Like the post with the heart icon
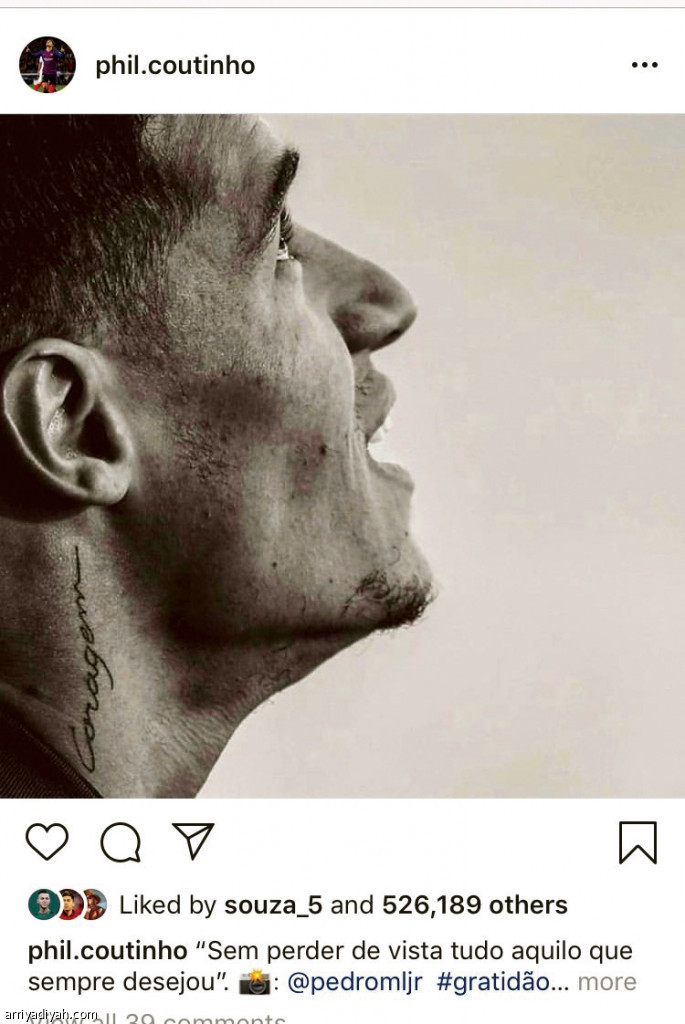This screenshot has width=685, height=1024. pyautogui.click(x=47, y=842)
